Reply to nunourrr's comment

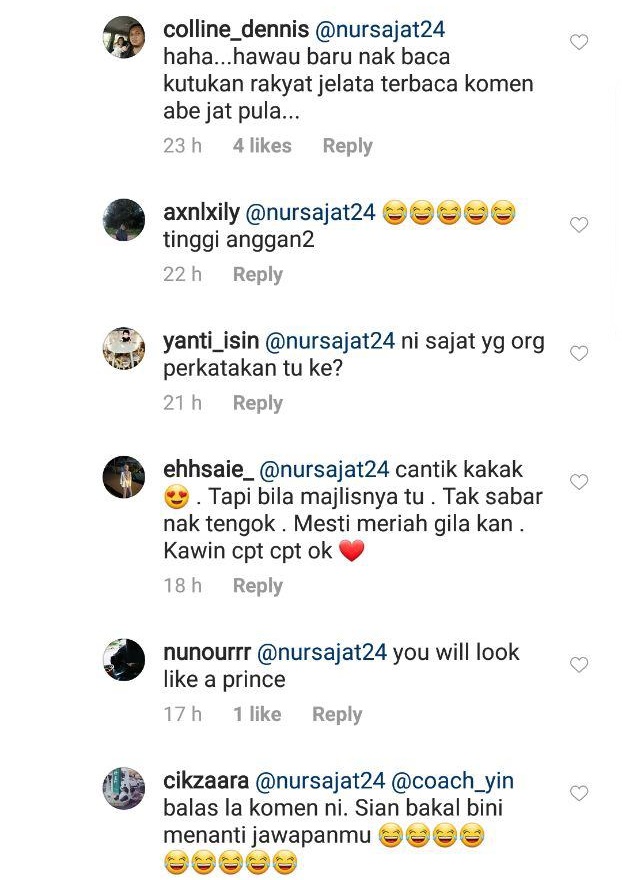pyautogui.click(x=337, y=714)
